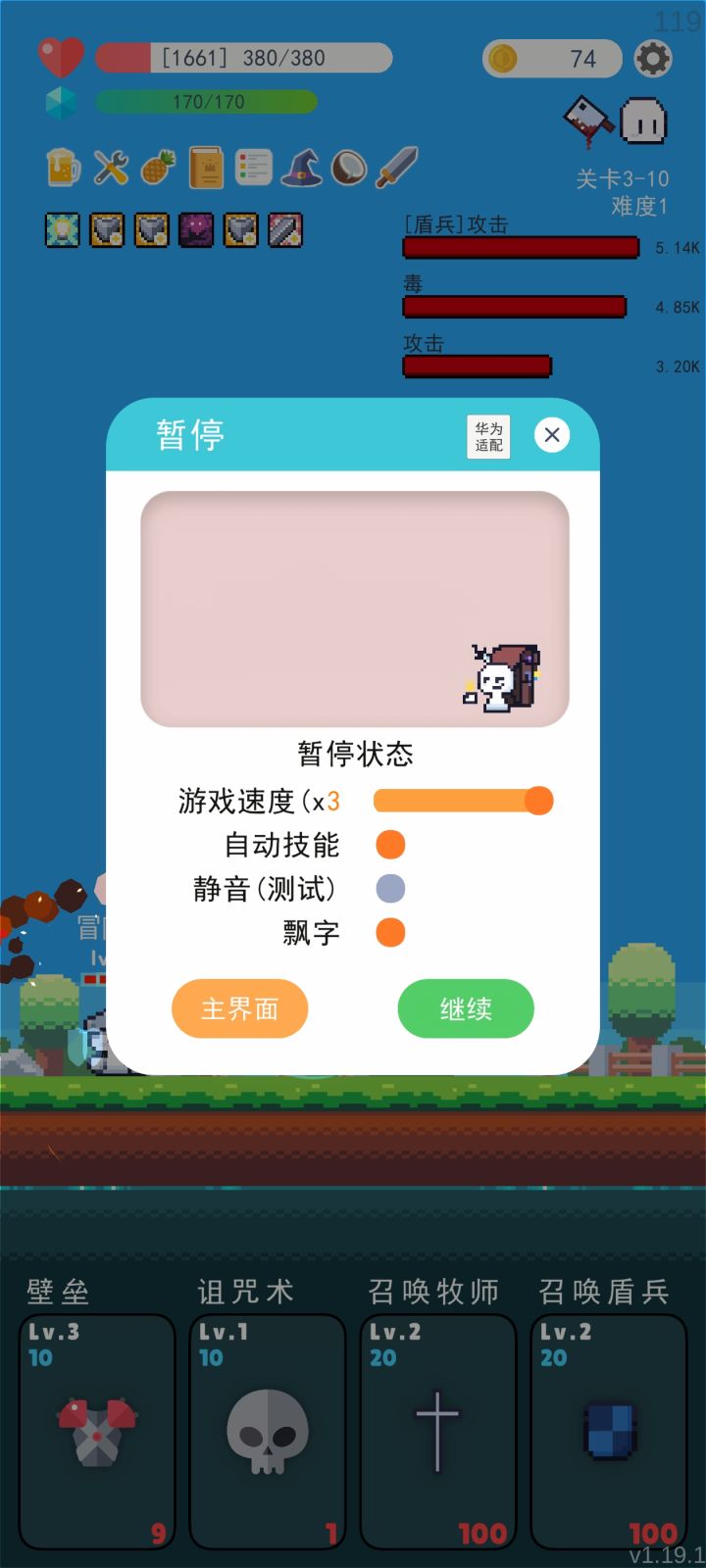706x1568 pixels.
Task: Turn off the 飘字 floating text toggle
Action: [x=390, y=933]
